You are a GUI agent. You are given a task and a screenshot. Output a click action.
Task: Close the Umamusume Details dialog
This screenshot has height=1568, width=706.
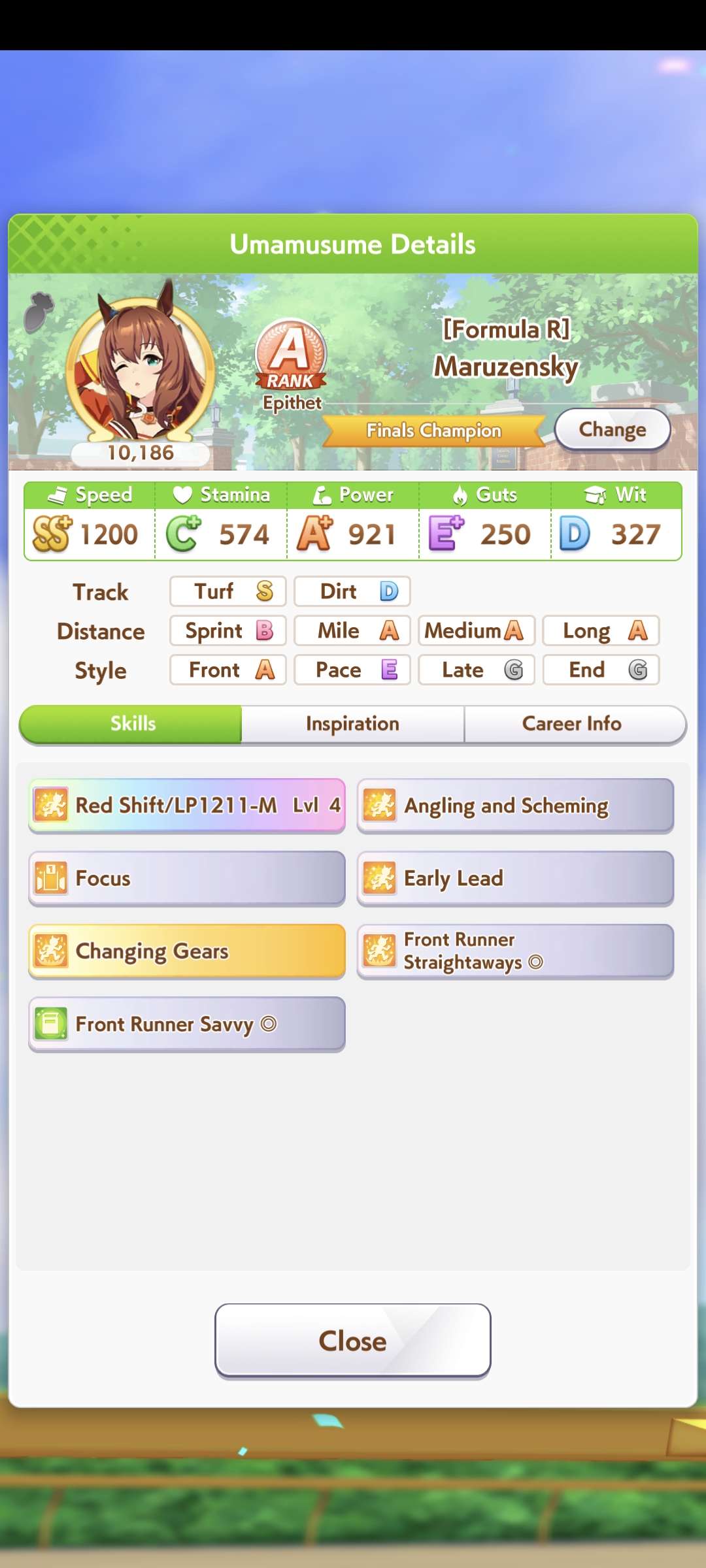click(353, 1341)
